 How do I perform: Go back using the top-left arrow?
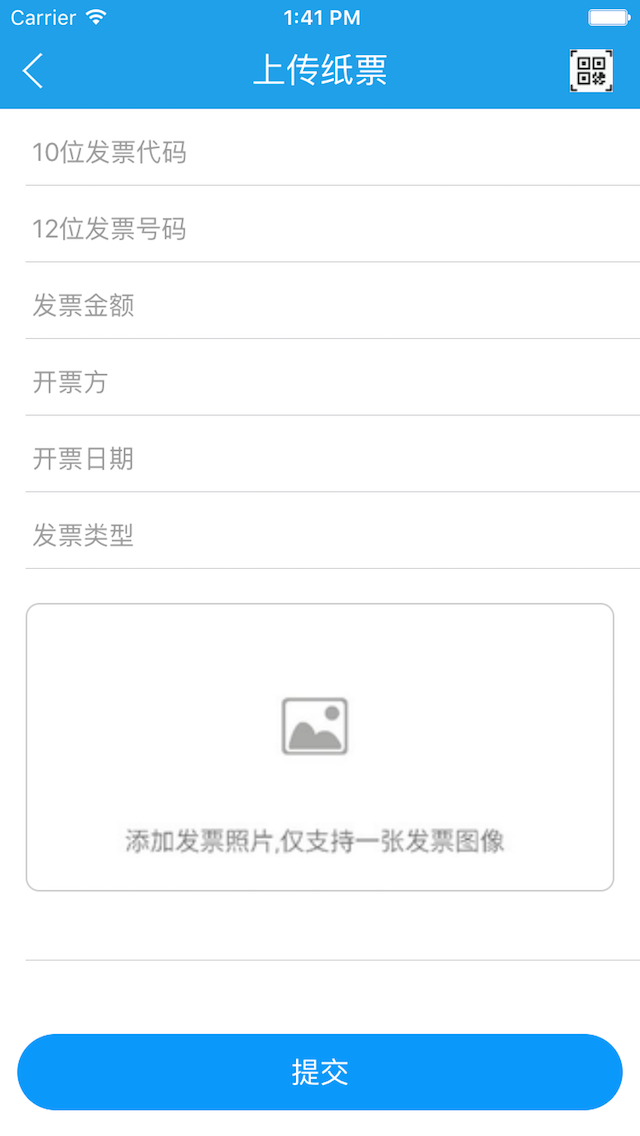coord(33,71)
